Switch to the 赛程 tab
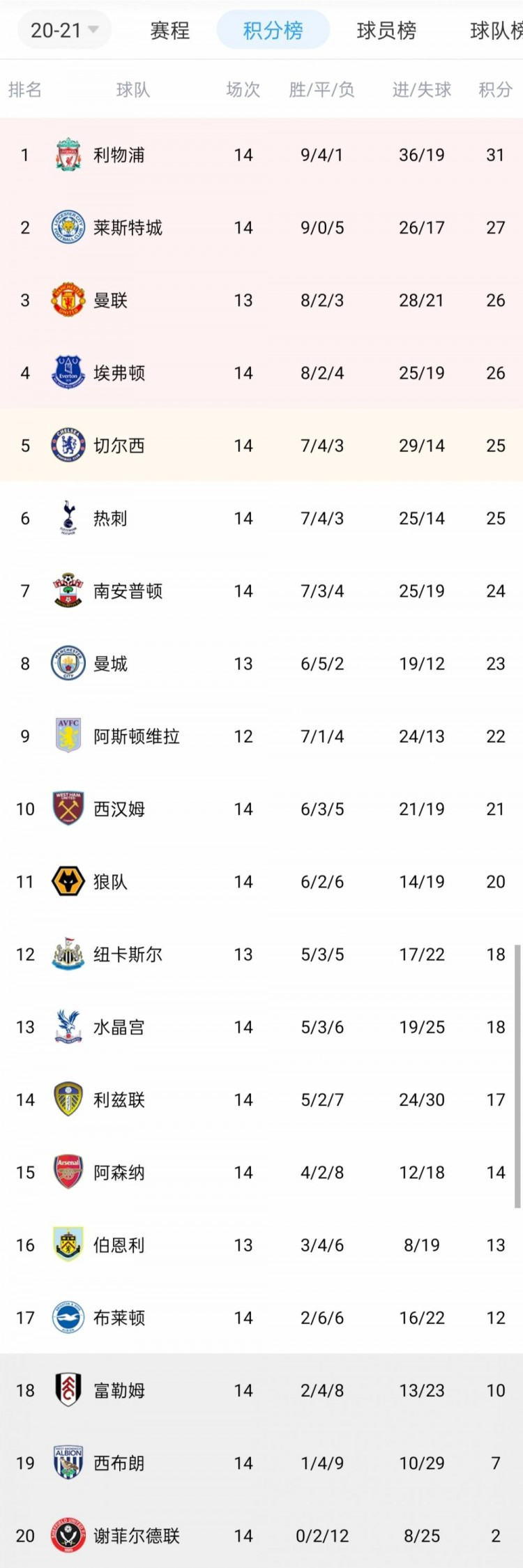 tap(169, 30)
